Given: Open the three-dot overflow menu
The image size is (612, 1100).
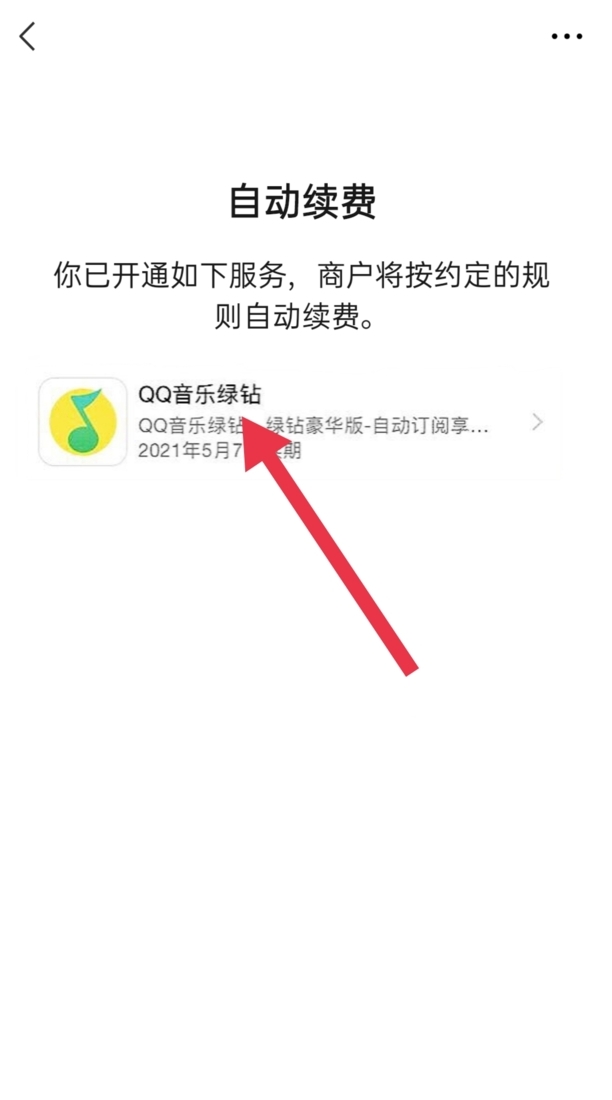Looking at the screenshot, I should click(x=566, y=37).
